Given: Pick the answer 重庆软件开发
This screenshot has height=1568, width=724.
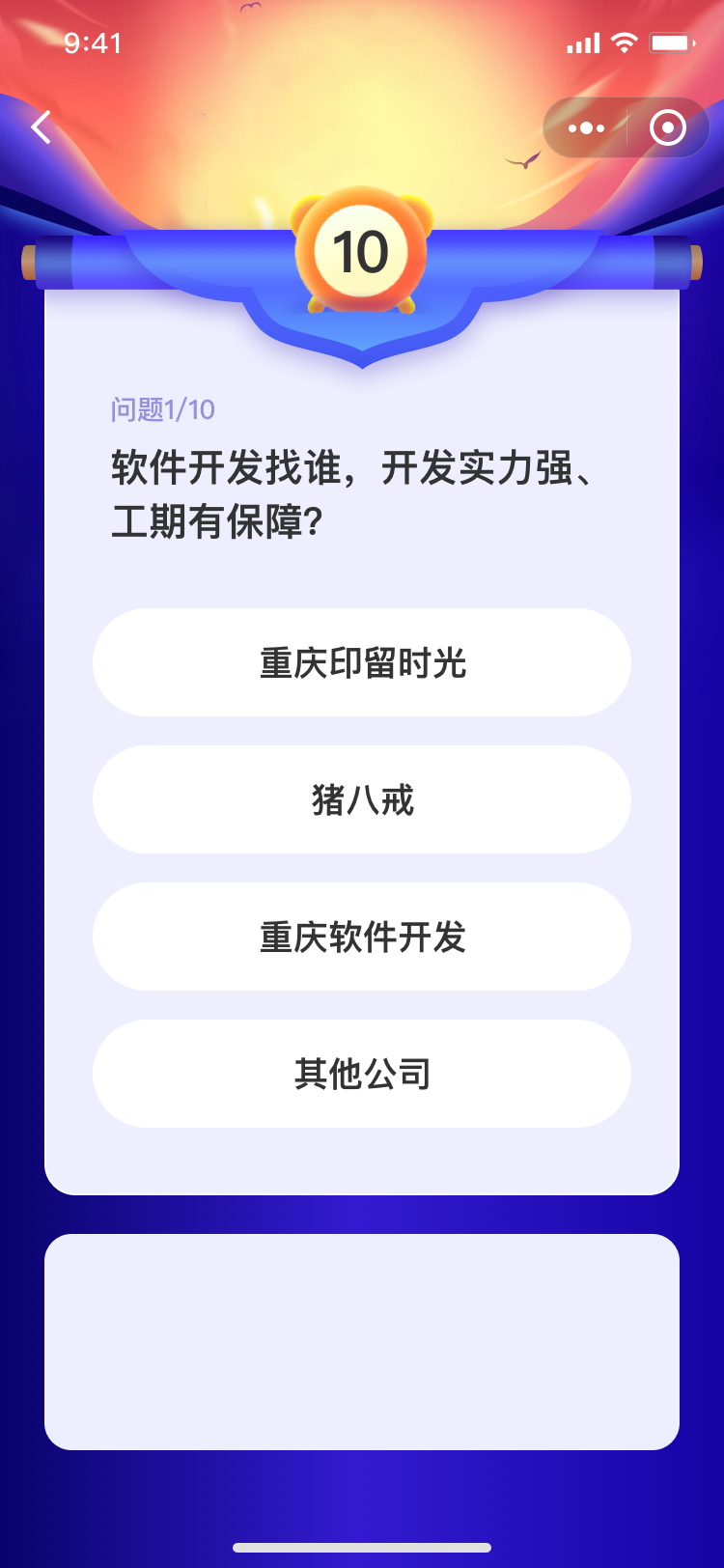Looking at the screenshot, I should pyautogui.click(x=362, y=937).
